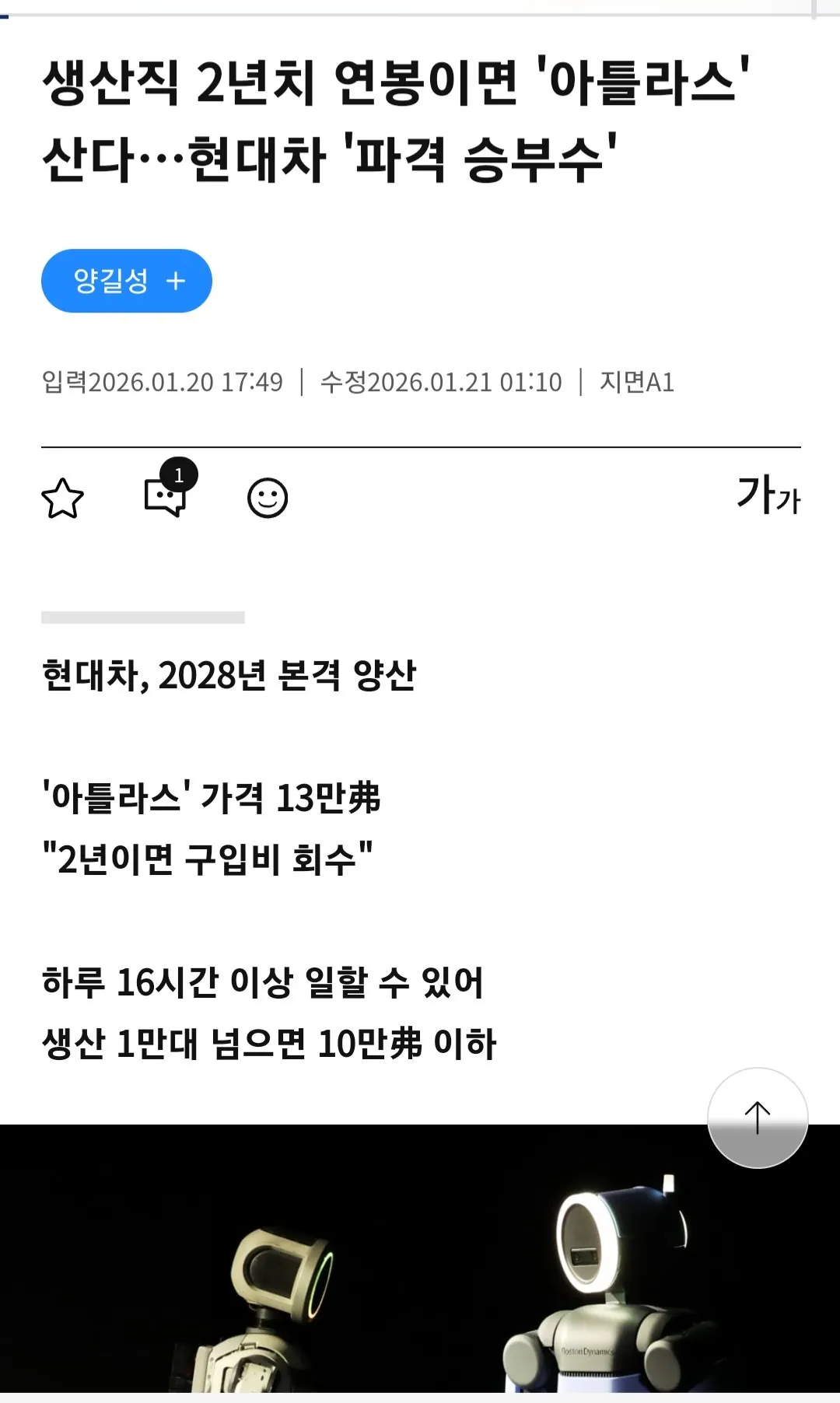Screen dimensions: 840x1403
Task: Change text size with 가가
Action: [x=768, y=495]
